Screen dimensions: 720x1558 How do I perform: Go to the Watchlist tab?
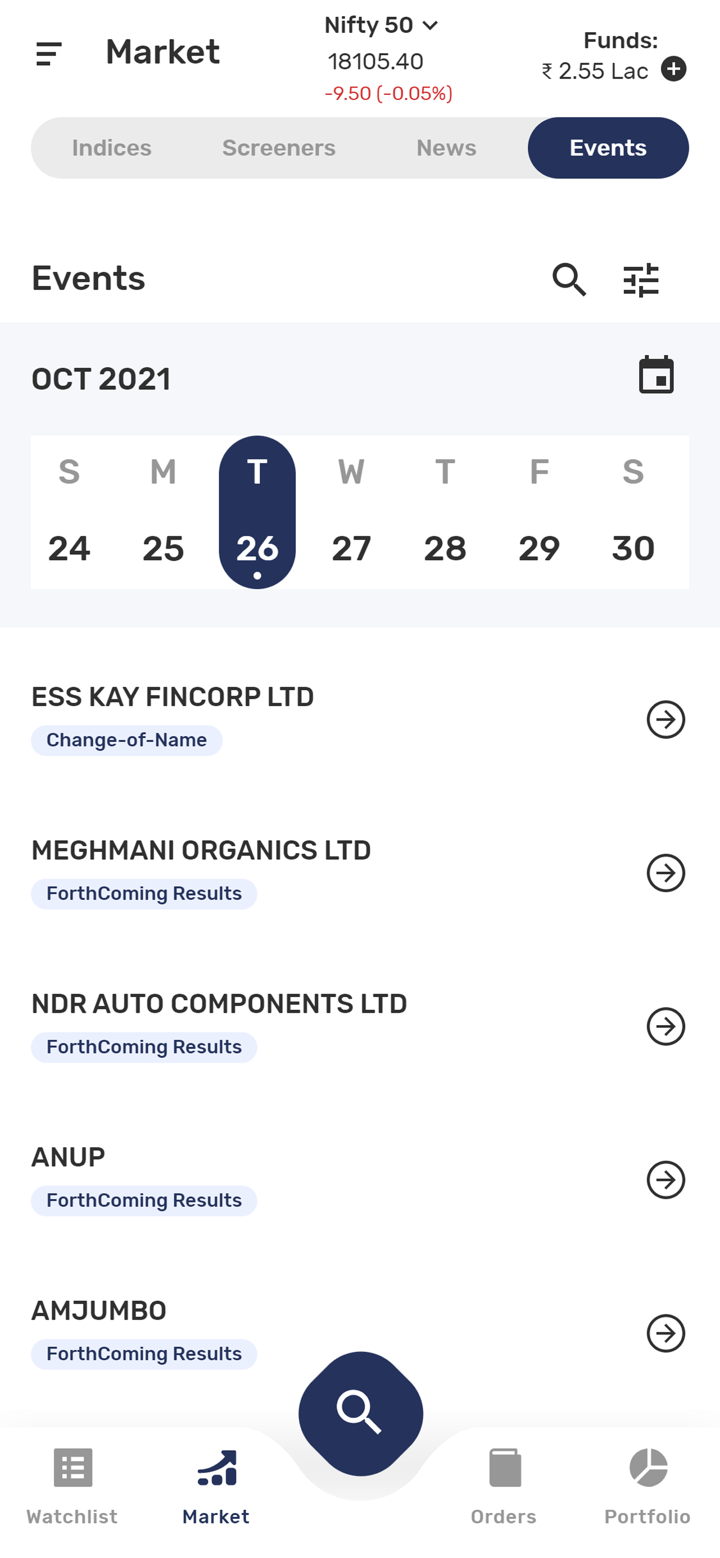tap(72, 1486)
